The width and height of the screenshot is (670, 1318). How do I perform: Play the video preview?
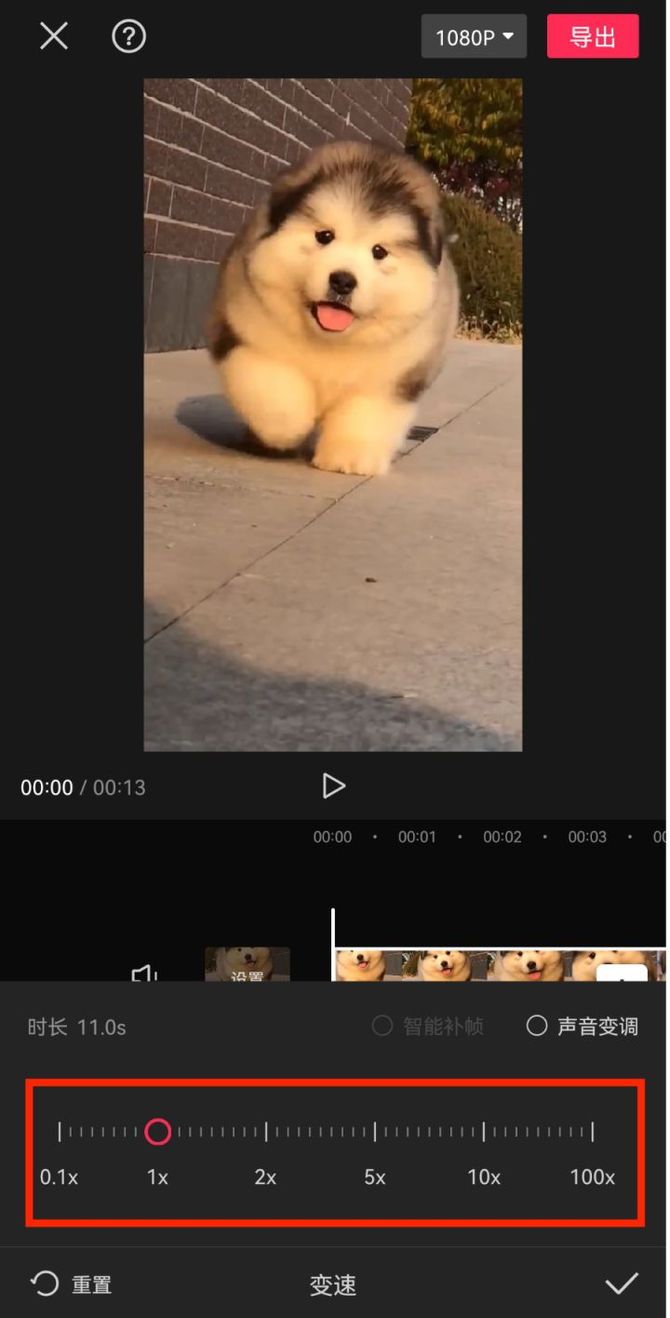[x=333, y=786]
